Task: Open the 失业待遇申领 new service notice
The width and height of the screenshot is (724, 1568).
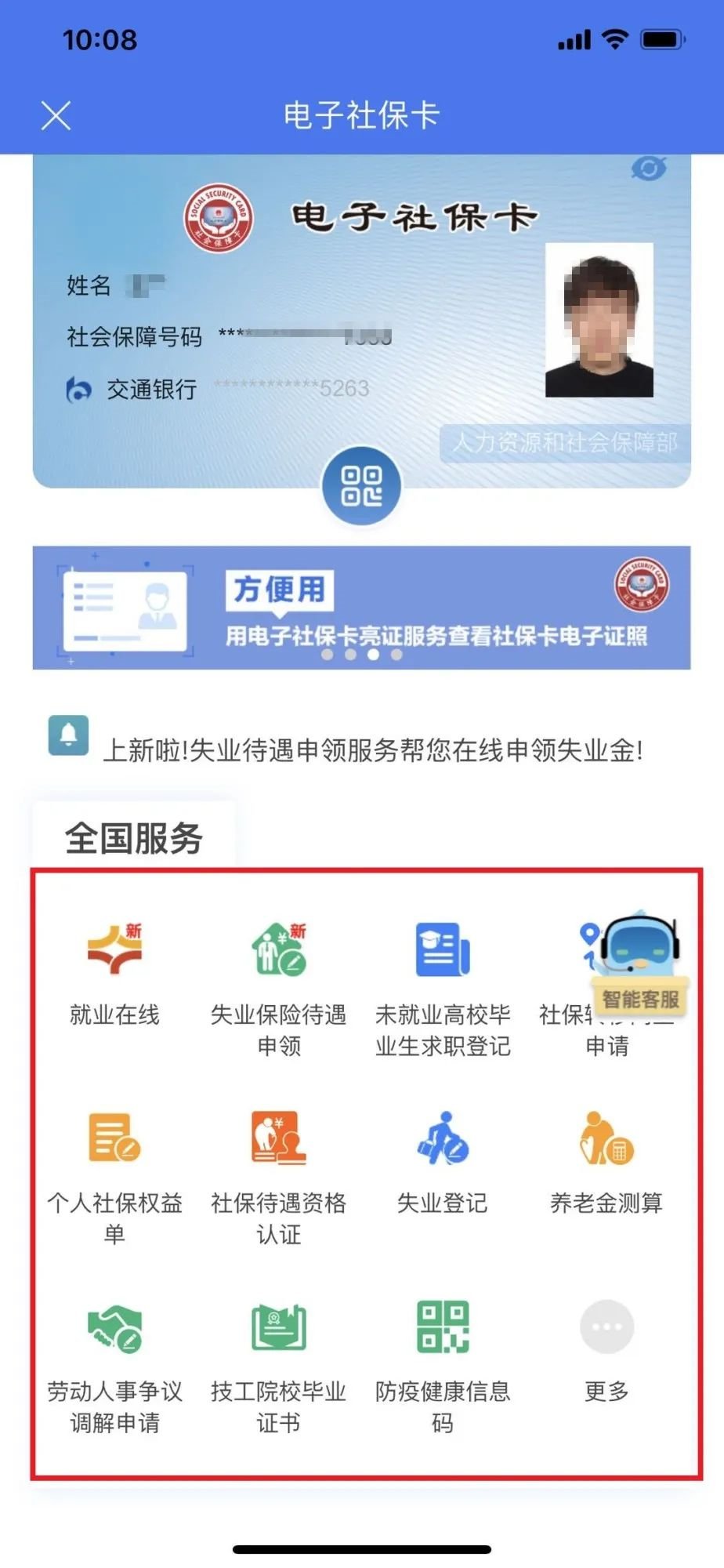Action: click(372, 750)
